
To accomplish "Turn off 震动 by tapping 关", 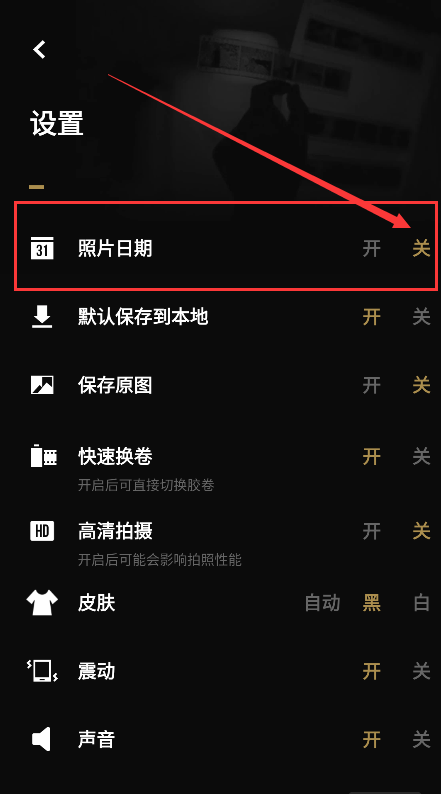I will [421, 671].
